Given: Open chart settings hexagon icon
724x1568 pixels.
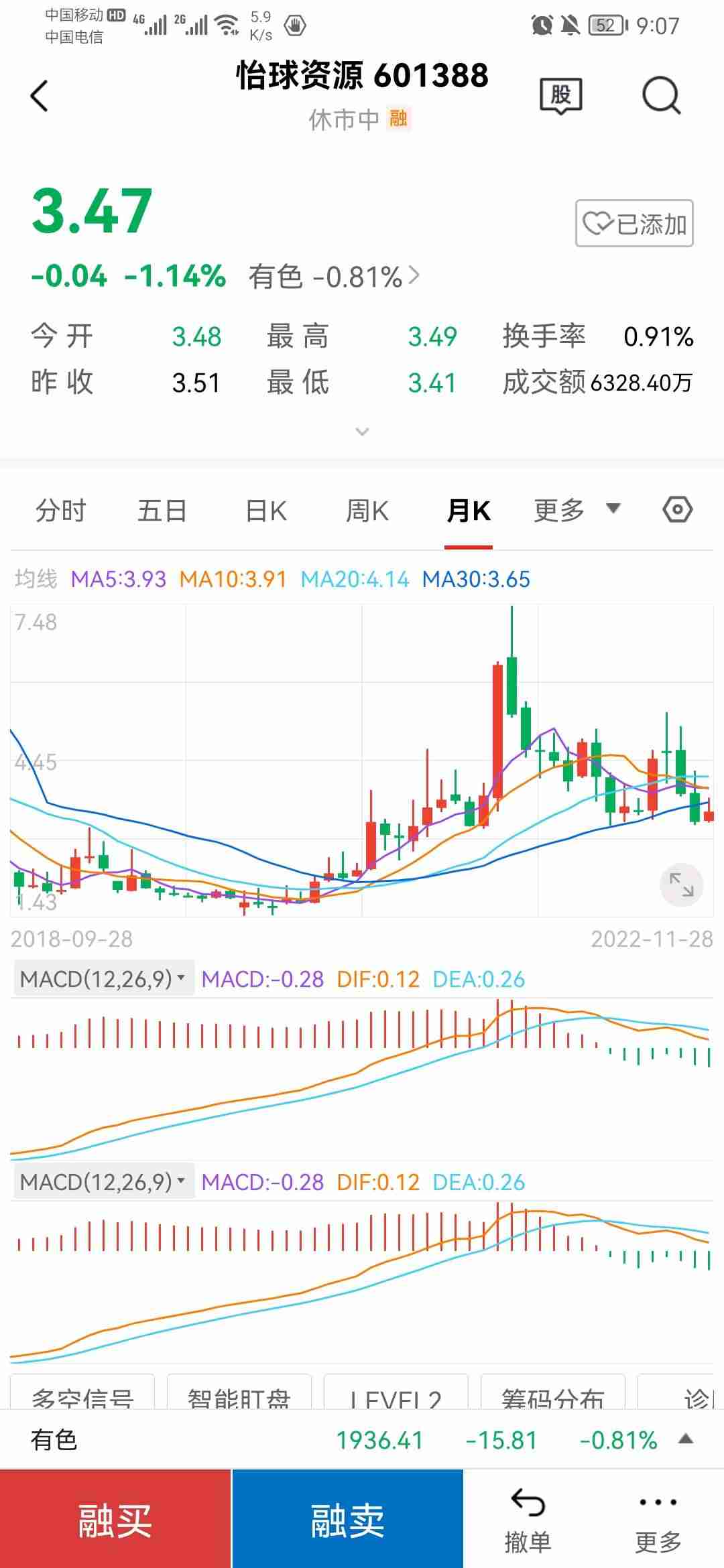Looking at the screenshot, I should (x=677, y=510).
